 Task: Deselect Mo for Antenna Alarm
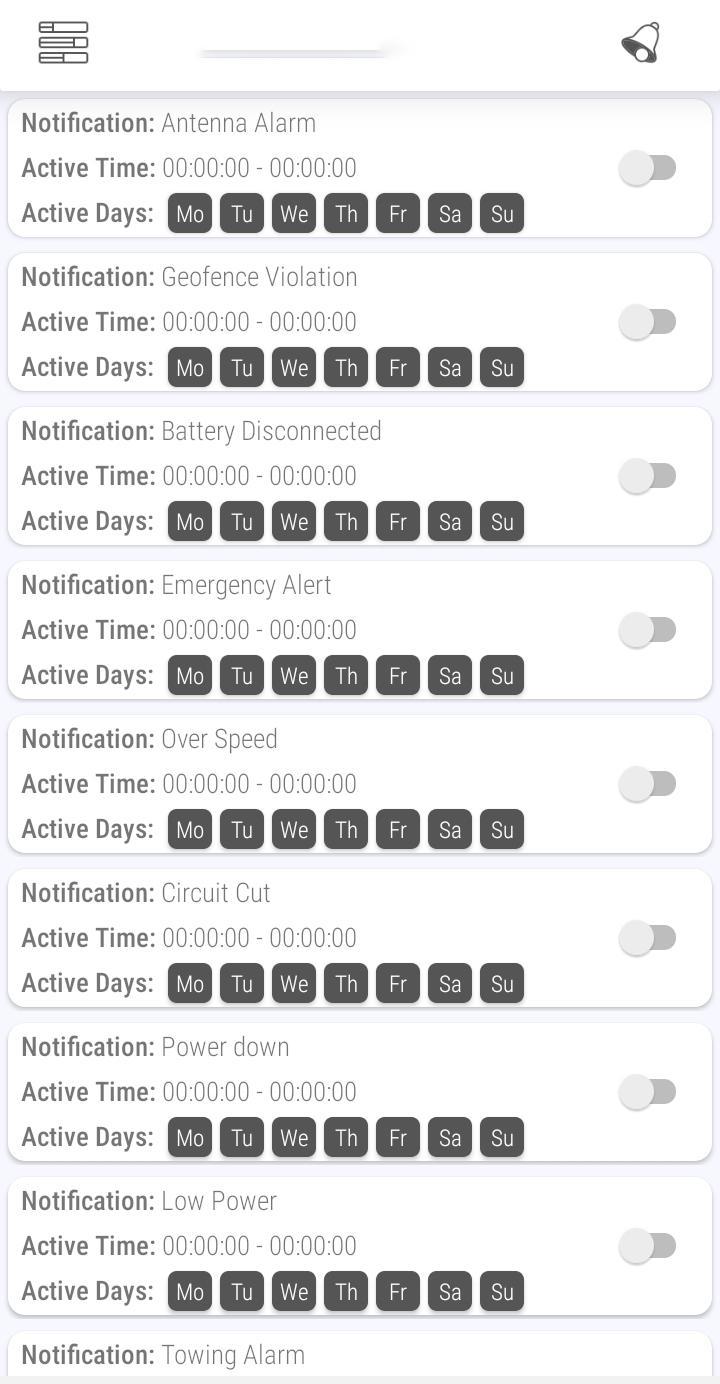(190, 214)
